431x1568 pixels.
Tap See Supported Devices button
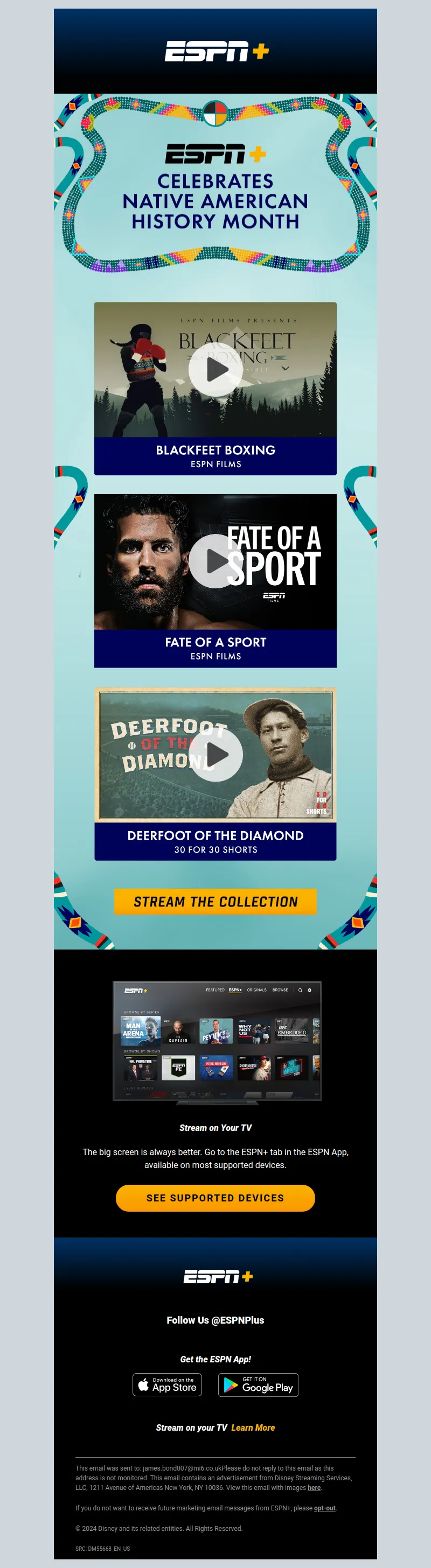click(215, 1198)
